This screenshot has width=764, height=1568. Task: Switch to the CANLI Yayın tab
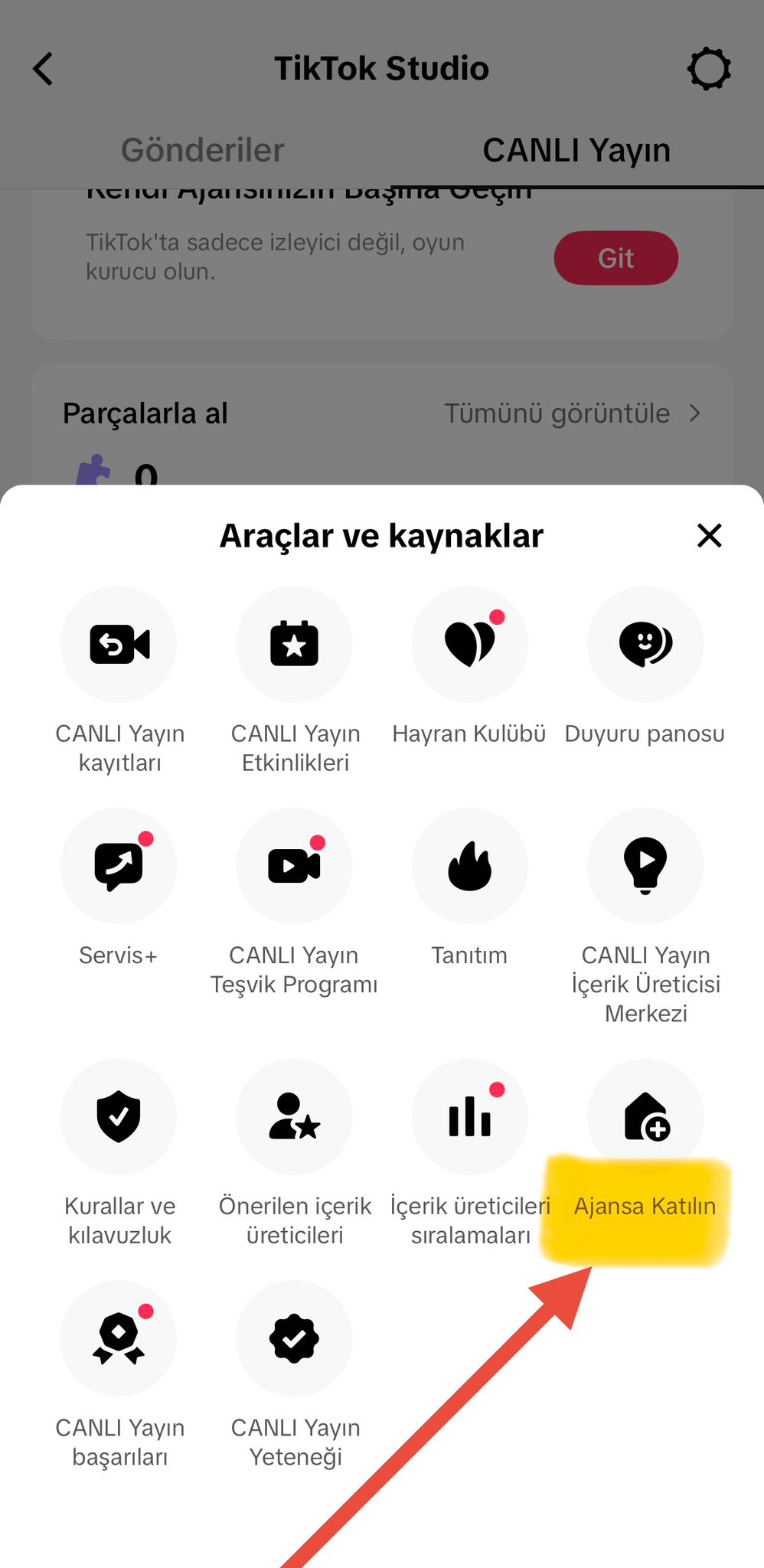(576, 150)
